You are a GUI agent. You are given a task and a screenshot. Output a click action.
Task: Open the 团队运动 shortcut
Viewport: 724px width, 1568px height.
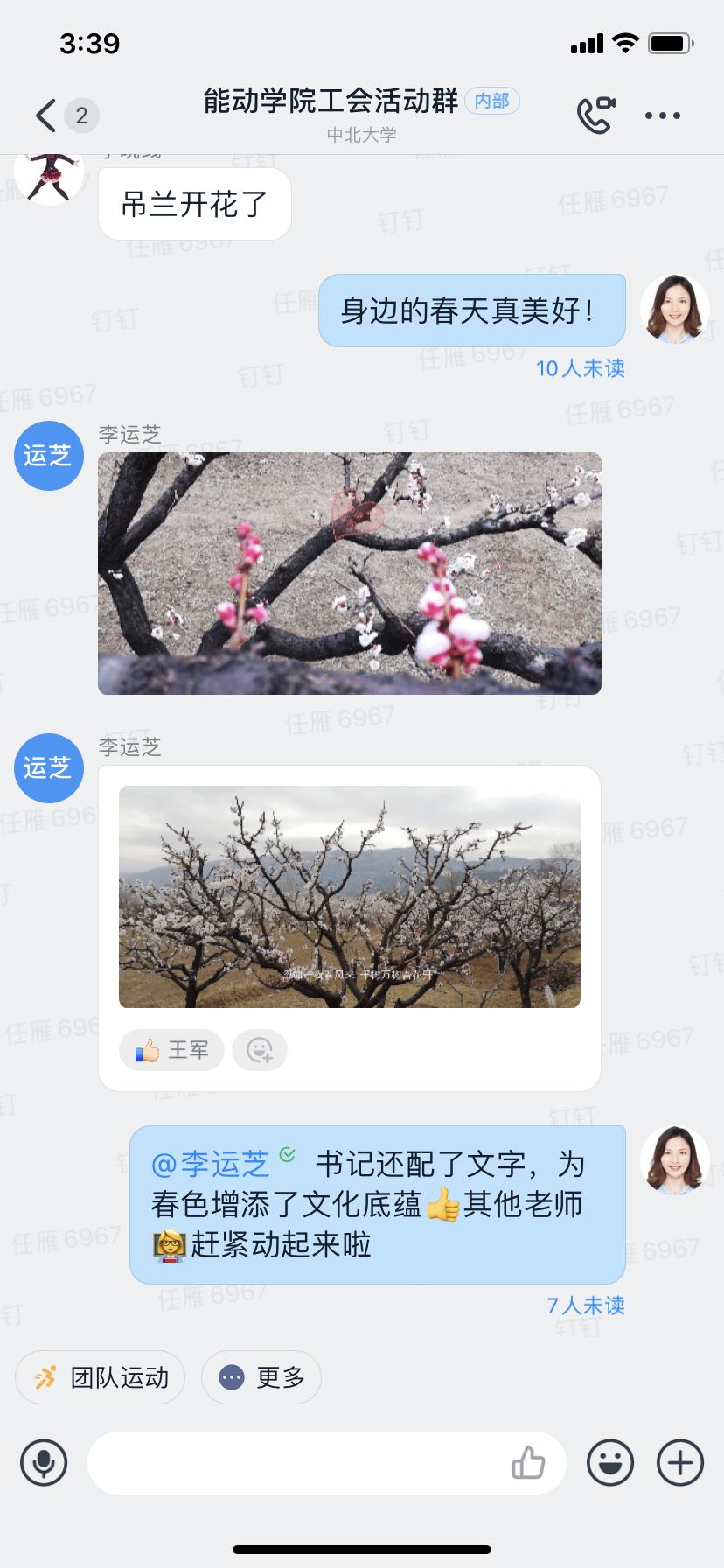pos(101,1377)
